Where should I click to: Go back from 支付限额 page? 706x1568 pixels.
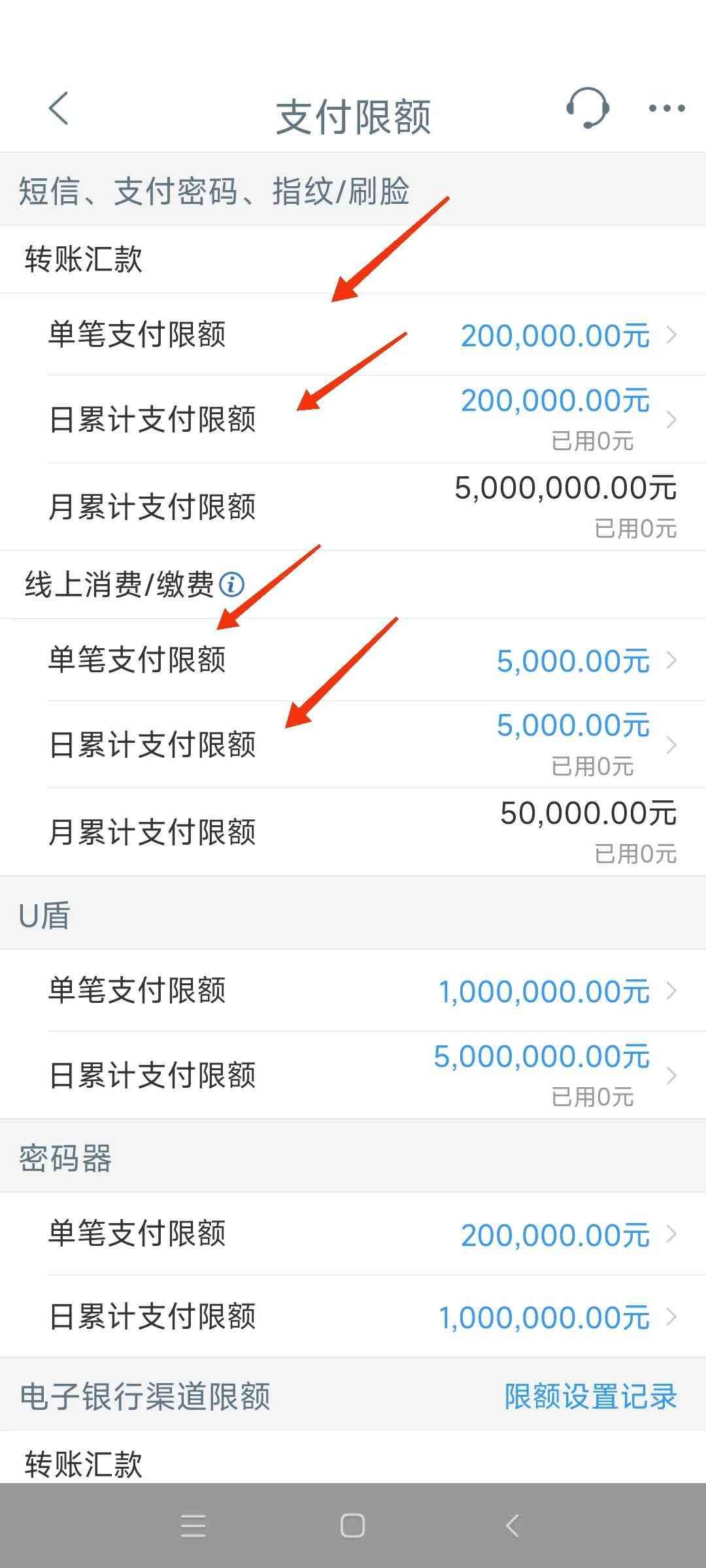pyautogui.click(x=59, y=108)
